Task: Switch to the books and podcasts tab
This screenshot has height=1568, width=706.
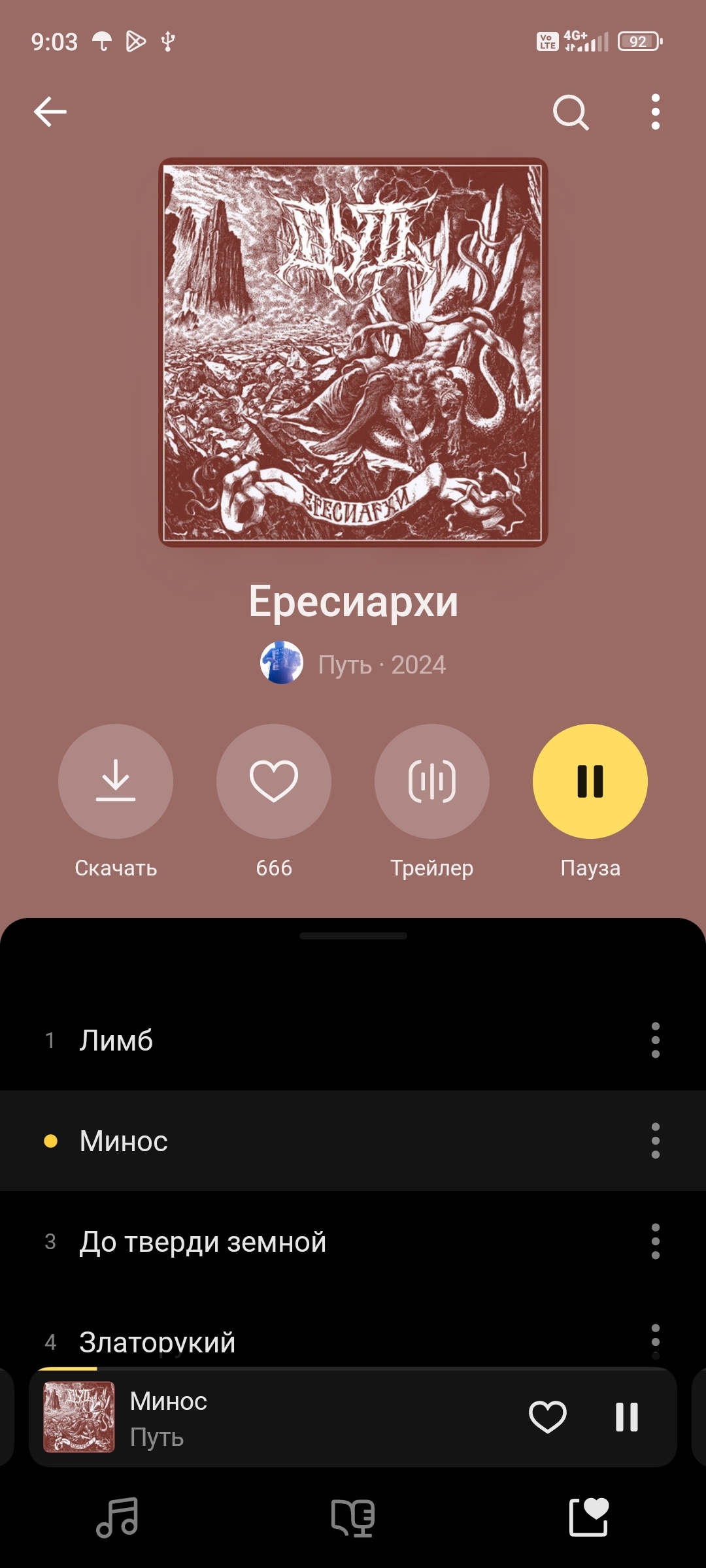Action: tap(353, 1517)
